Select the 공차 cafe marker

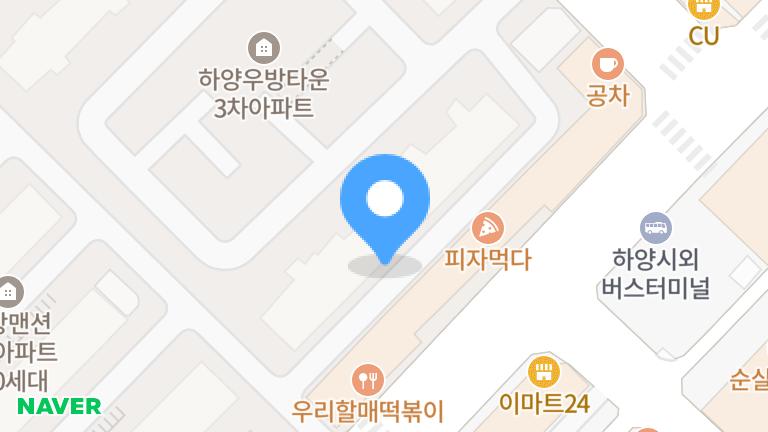pos(606,64)
